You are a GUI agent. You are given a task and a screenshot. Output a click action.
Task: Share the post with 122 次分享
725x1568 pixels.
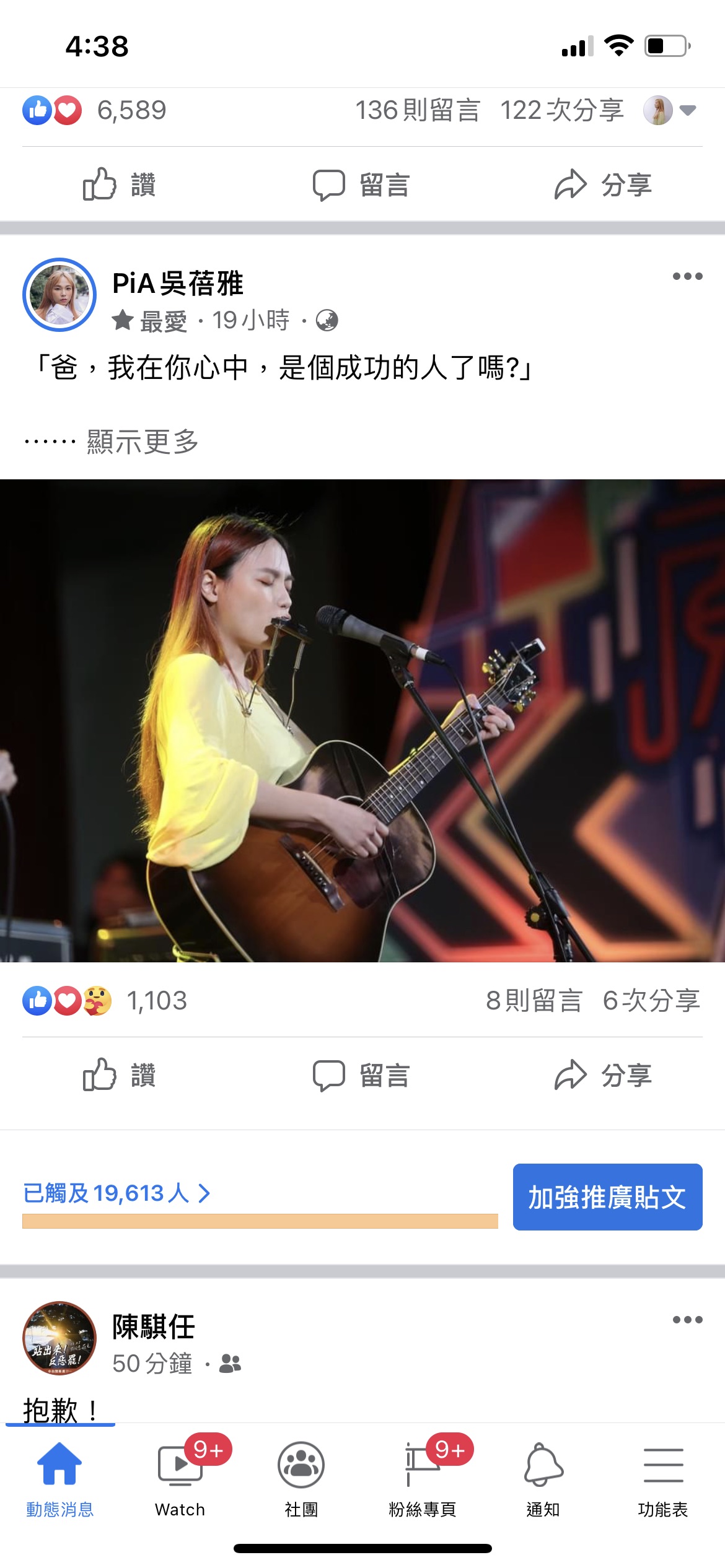[603, 185]
